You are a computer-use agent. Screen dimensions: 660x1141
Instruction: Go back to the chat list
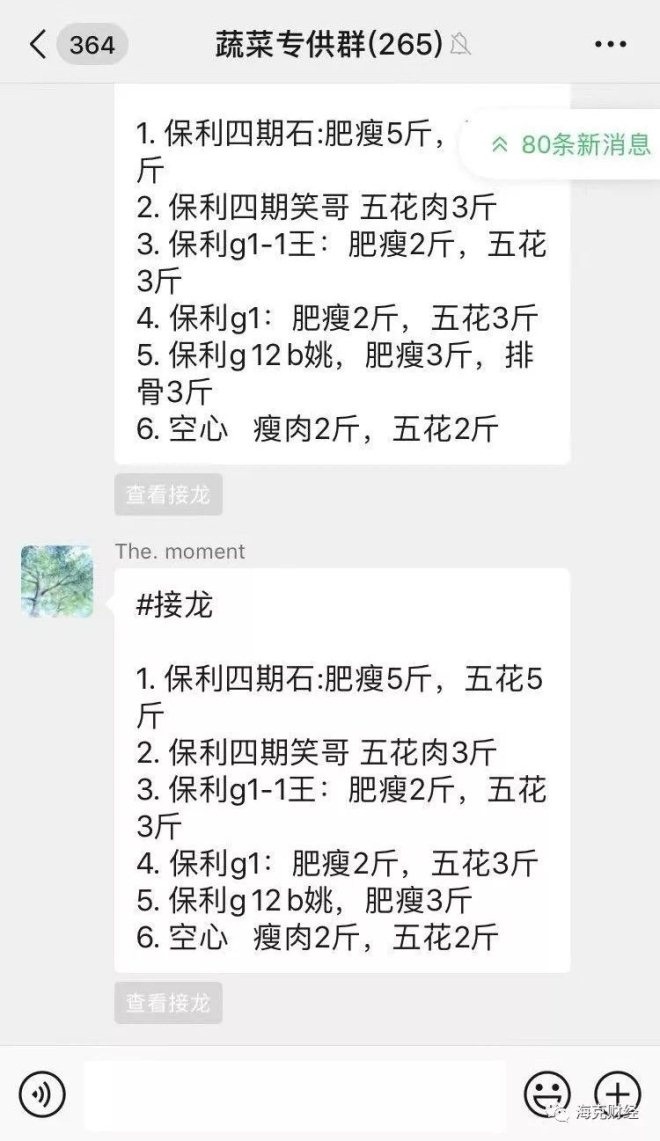point(40,44)
